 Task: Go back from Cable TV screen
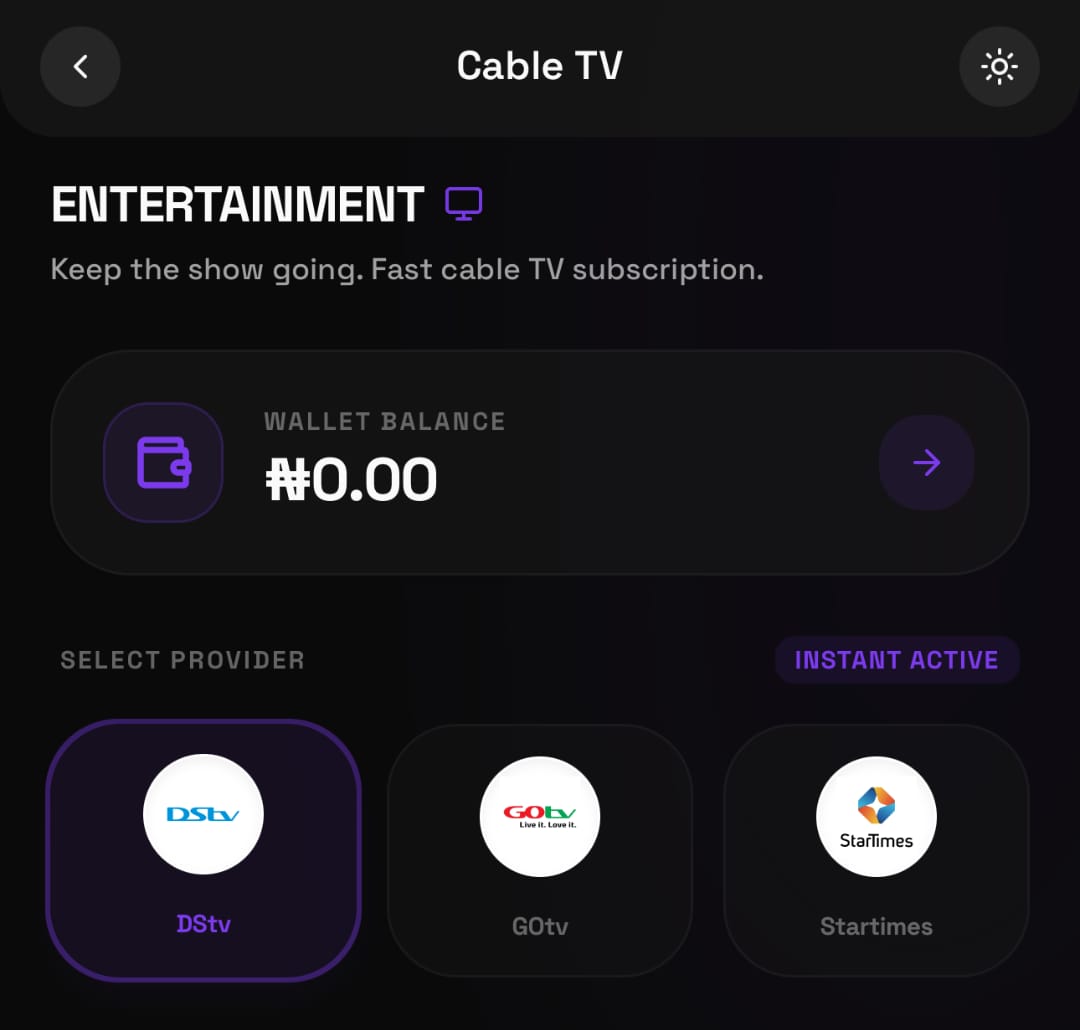(80, 67)
